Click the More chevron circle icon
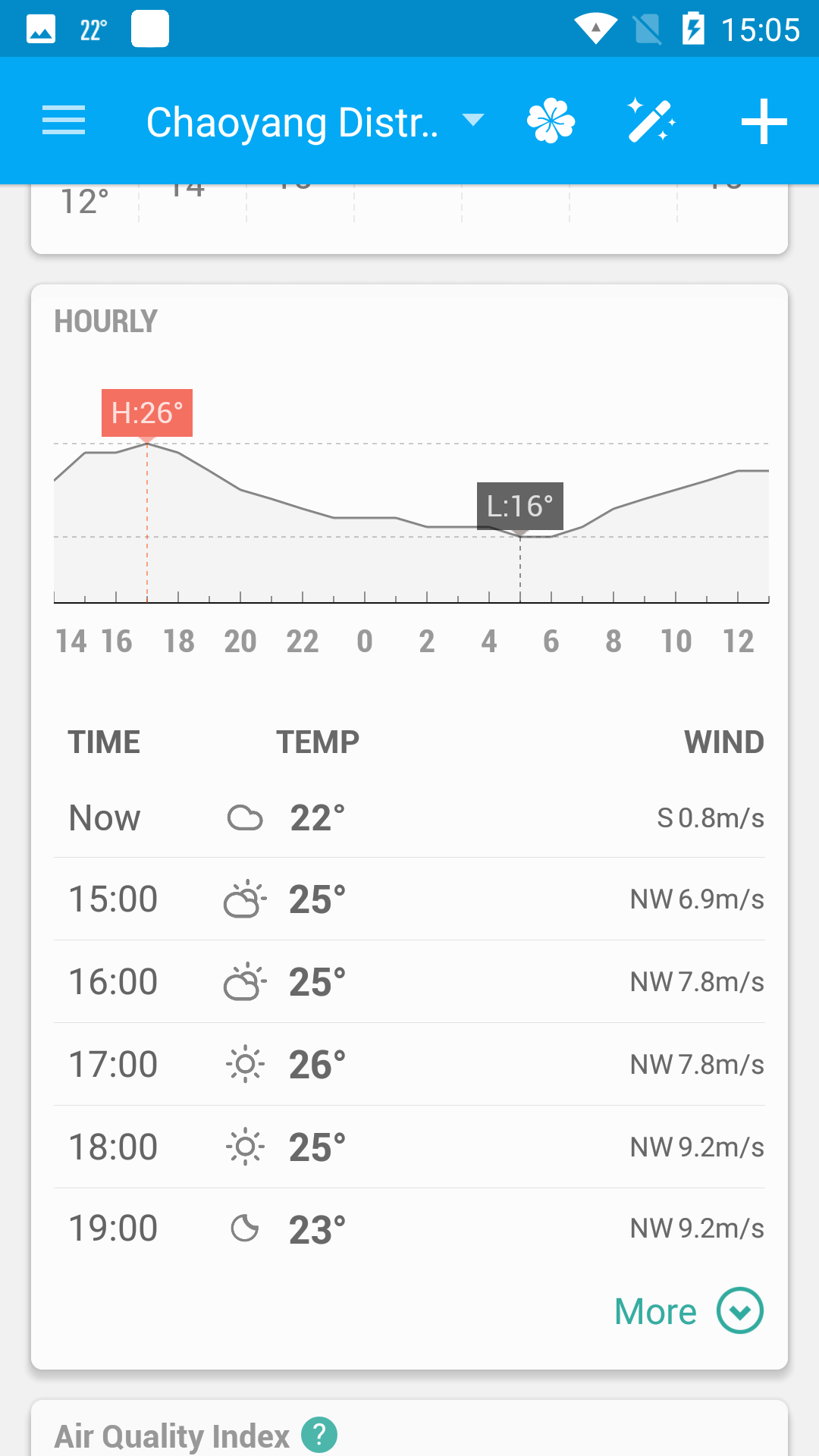The width and height of the screenshot is (819, 1456). [x=739, y=1311]
